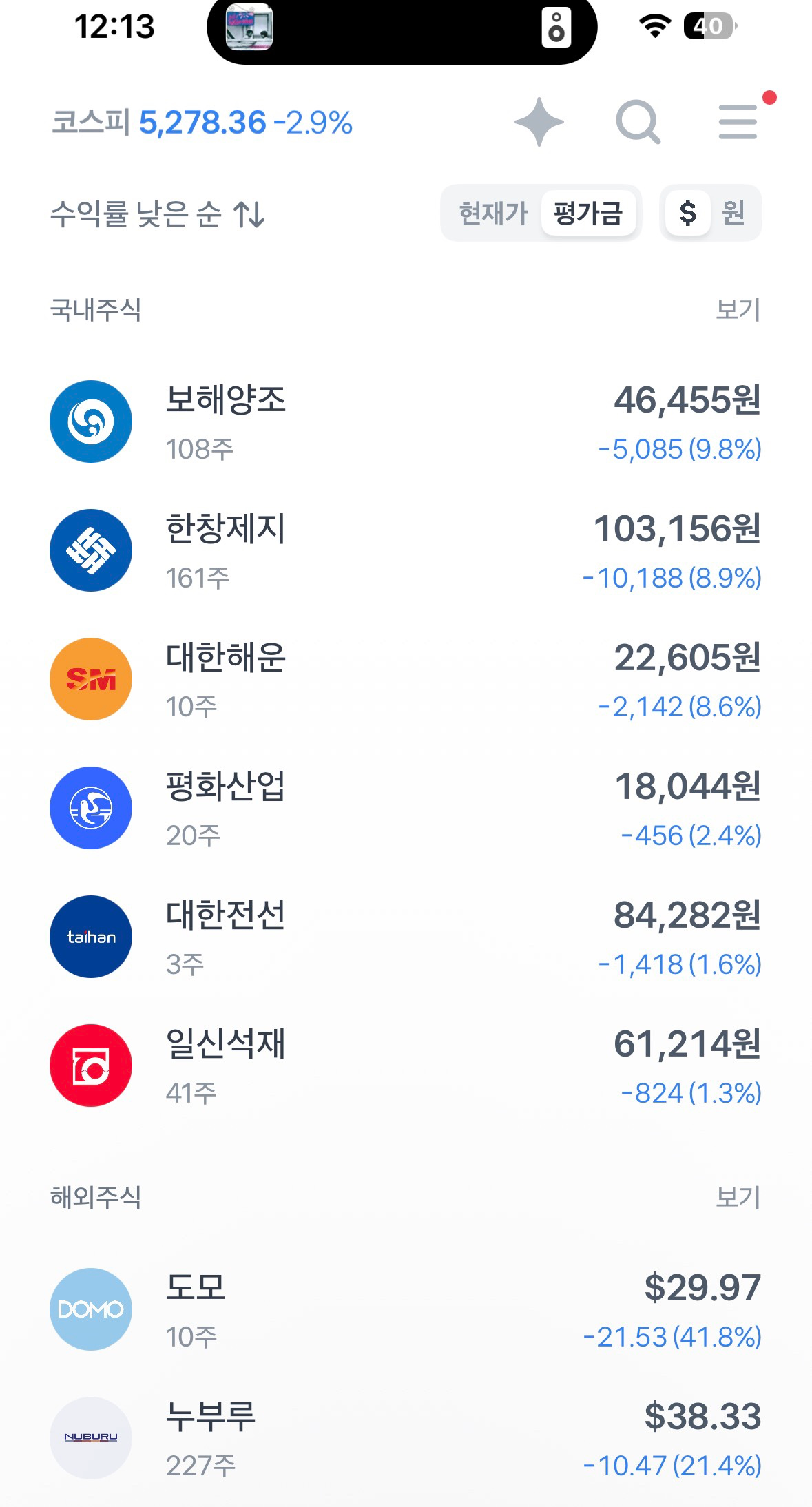Open the 한창제지 holding
This screenshot has width=812, height=1507.
click(x=405, y=551)
